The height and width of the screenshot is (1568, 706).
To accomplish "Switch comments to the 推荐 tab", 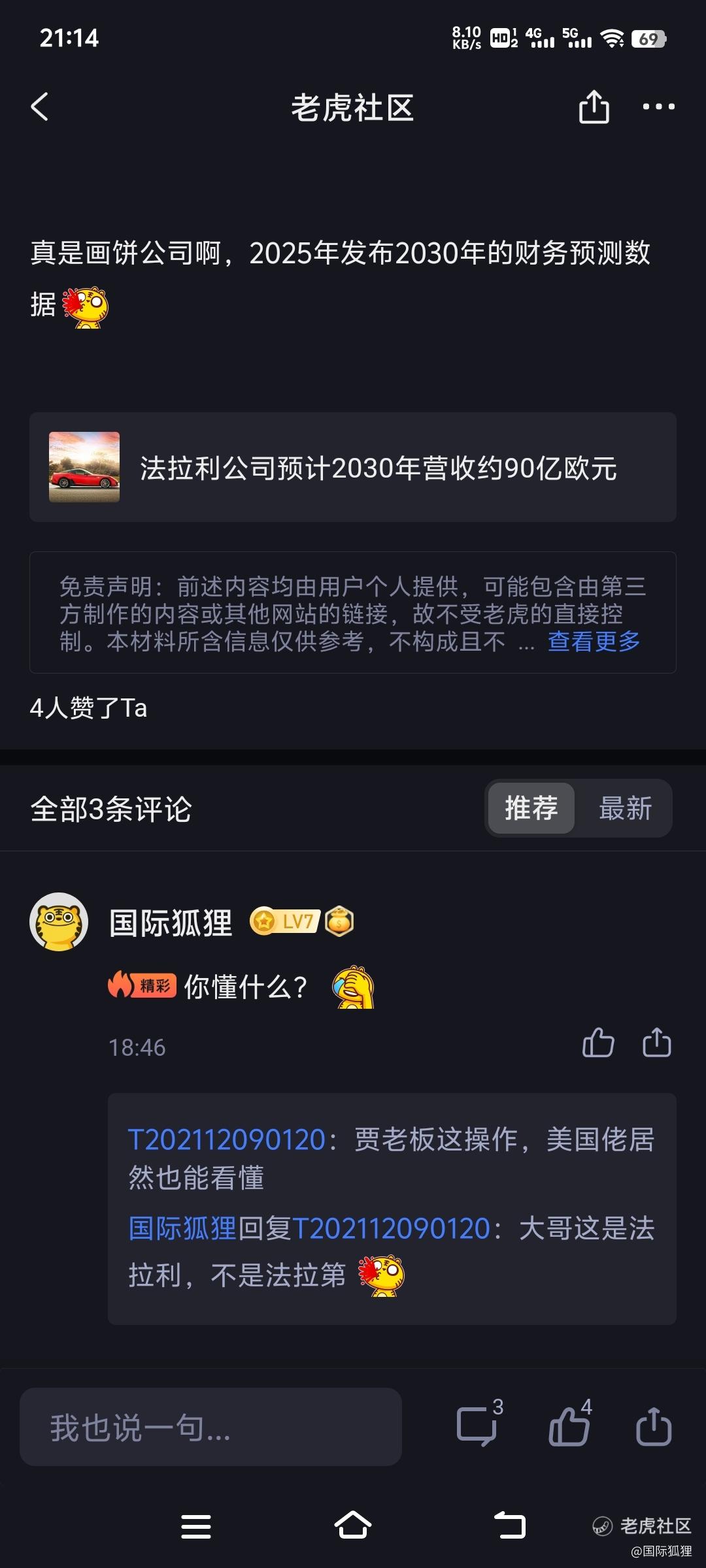I will pyautogui.click(x=531, y=808).
